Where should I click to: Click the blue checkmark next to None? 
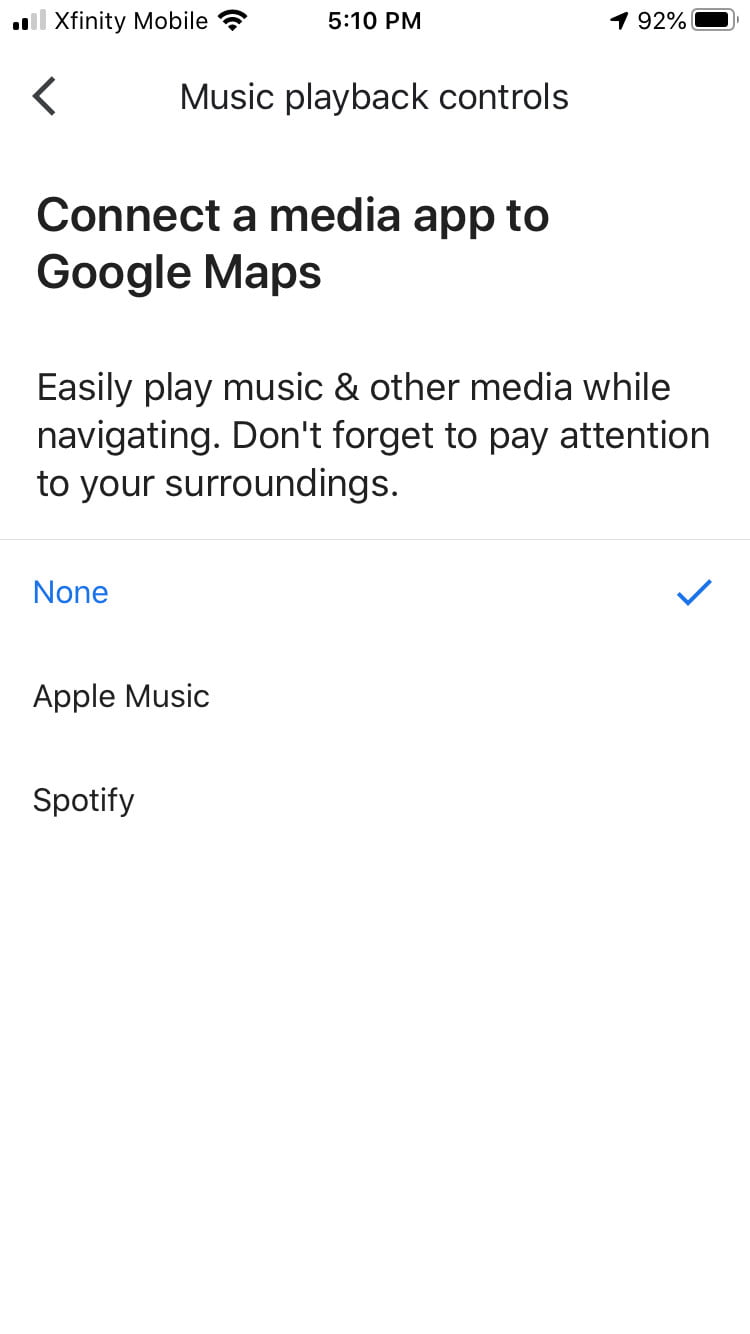point(694,592)
